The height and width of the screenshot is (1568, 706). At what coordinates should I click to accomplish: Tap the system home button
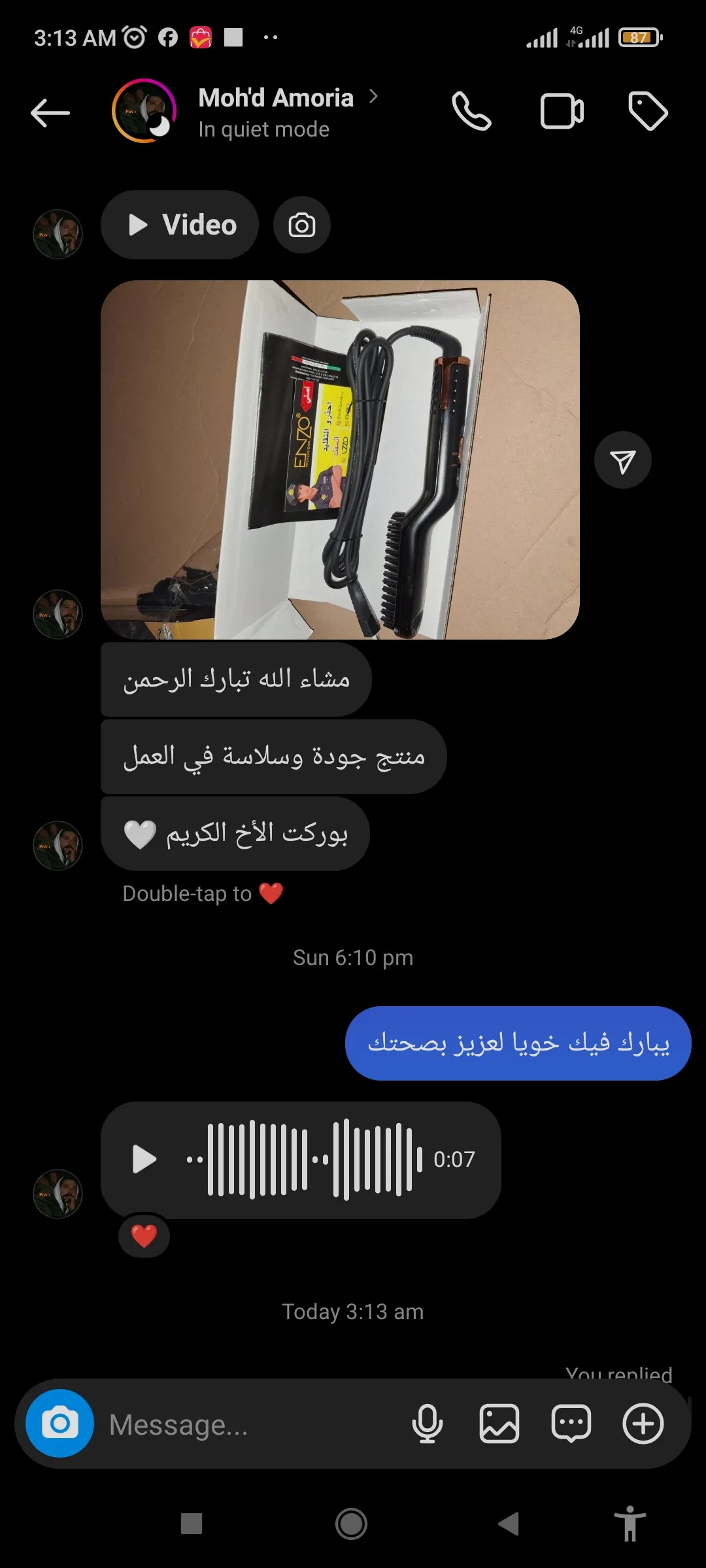pos(352,1524)
